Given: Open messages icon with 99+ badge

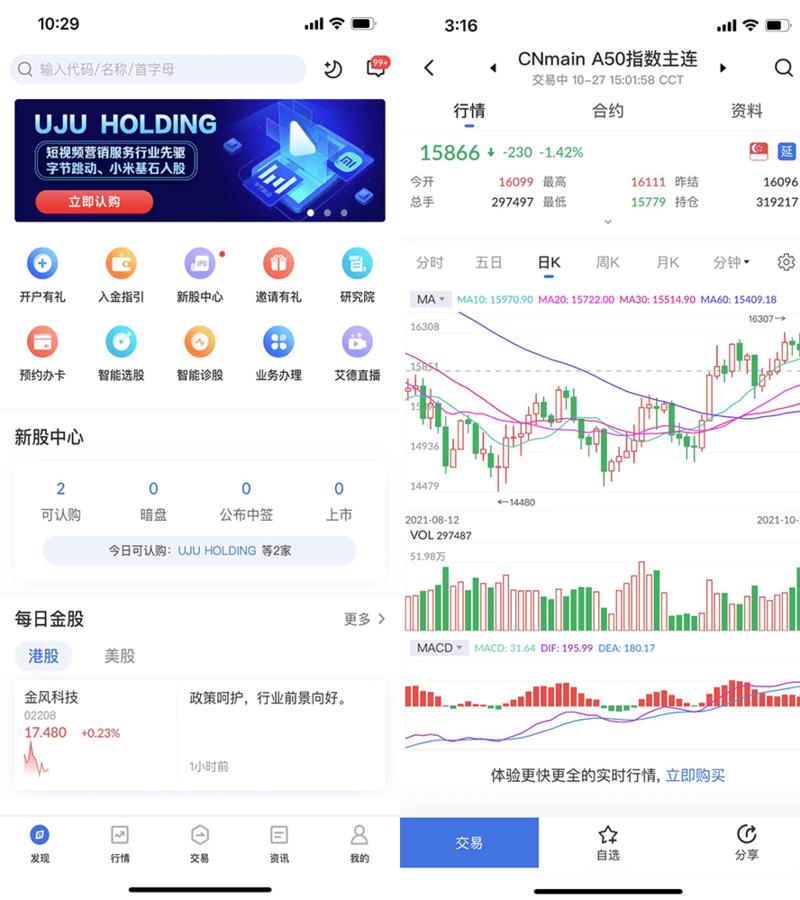Looking at the screenshot, I should (x=375, y=69).
